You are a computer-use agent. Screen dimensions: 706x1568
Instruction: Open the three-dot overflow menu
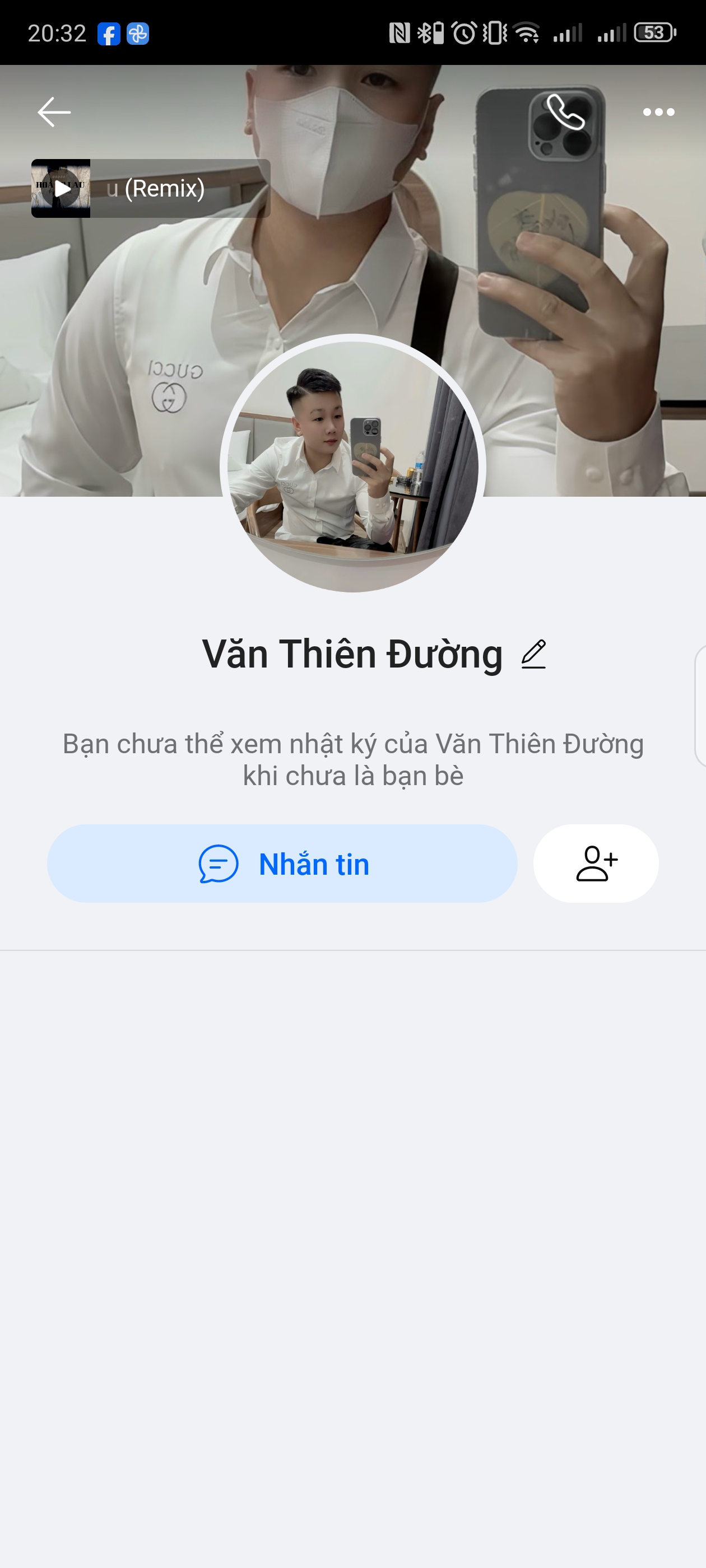[658, 112]
